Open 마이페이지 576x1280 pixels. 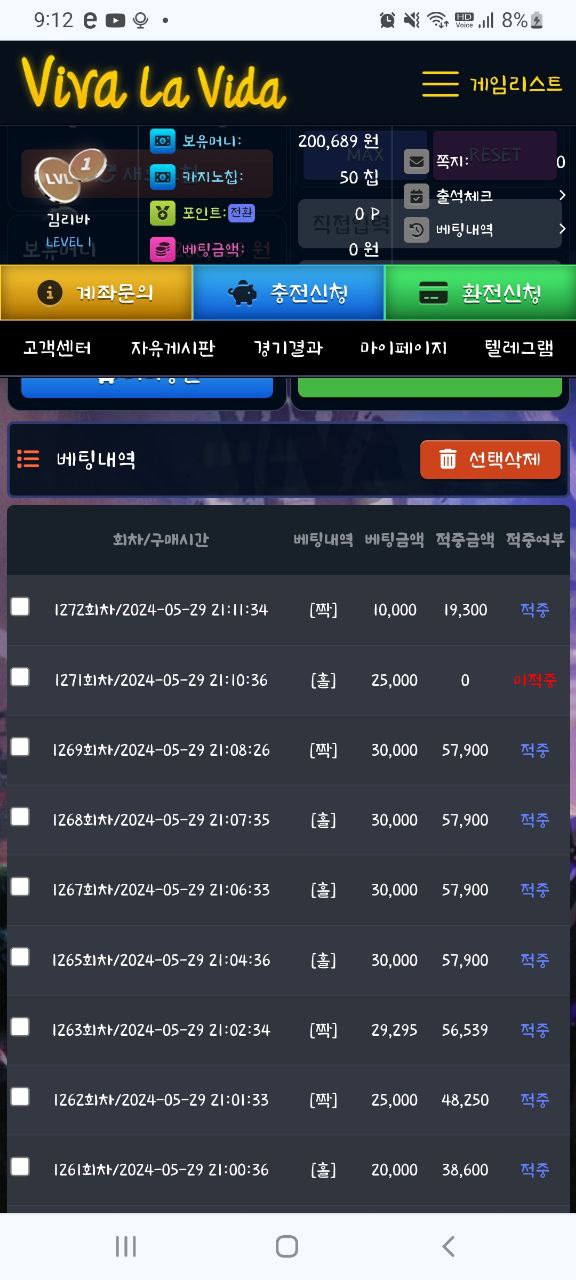[404, 348]
